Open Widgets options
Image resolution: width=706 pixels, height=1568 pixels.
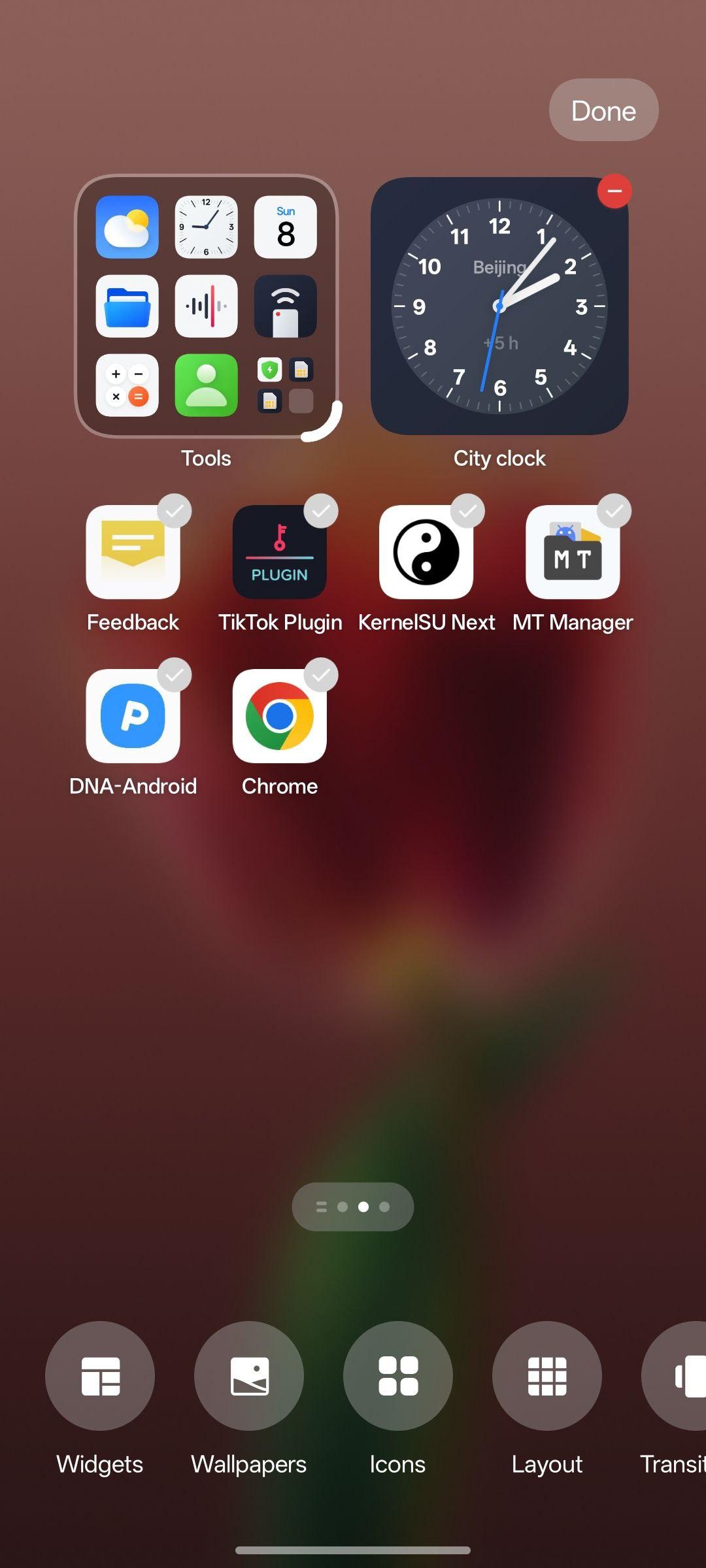pyautogui.click(x=100, y=1376)
